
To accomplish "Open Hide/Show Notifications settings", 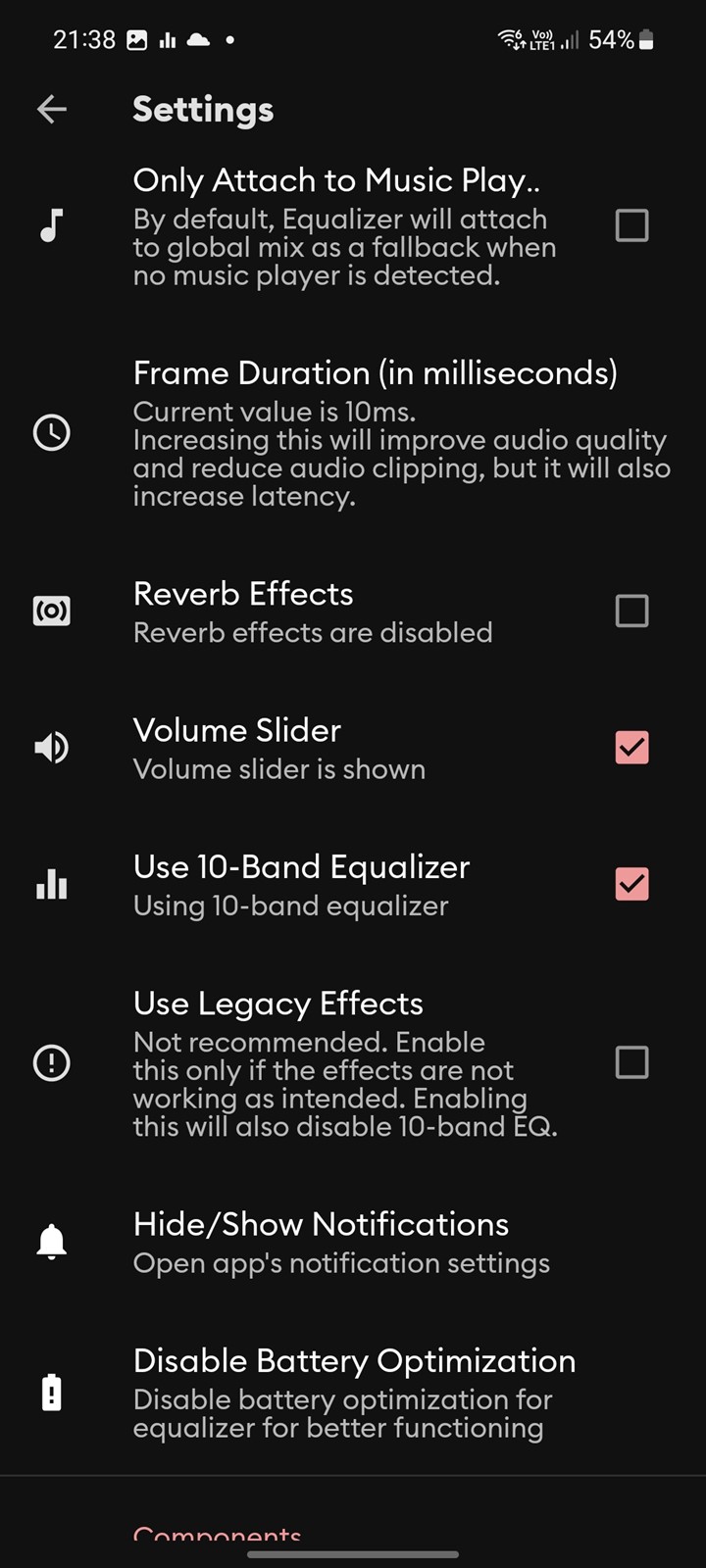I will (x=353, y=1242).
